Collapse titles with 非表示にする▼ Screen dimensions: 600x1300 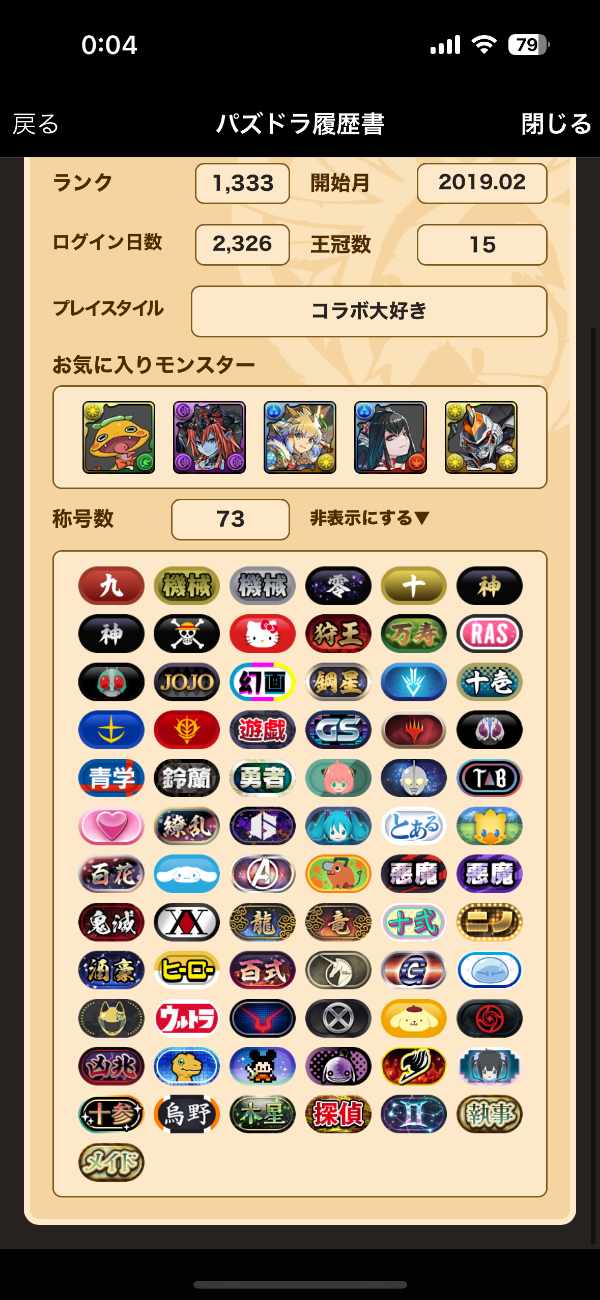coord(370,518)
